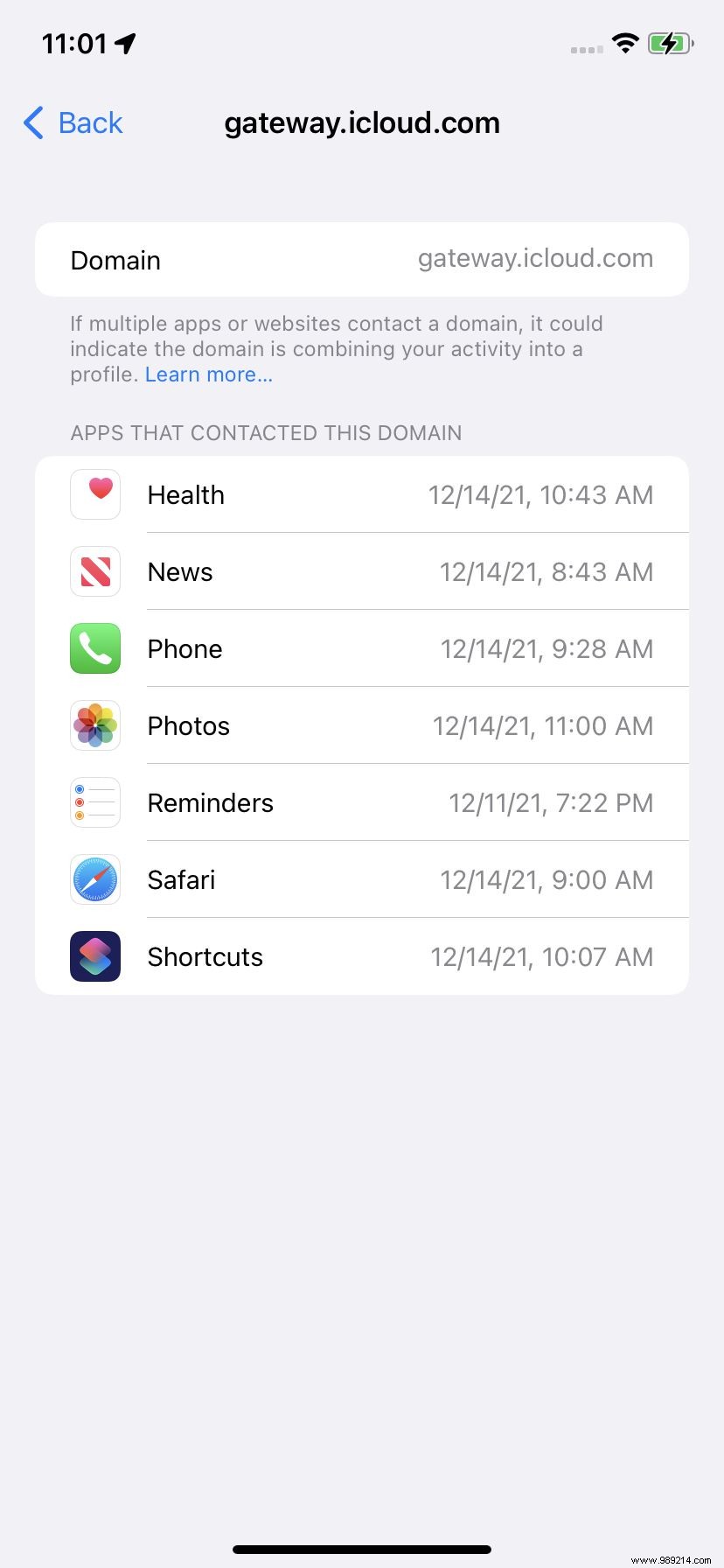The width and height of the screenshot is (724, 1568).
Task: Tap the charging battery indicator
Action: pos(671,43)
